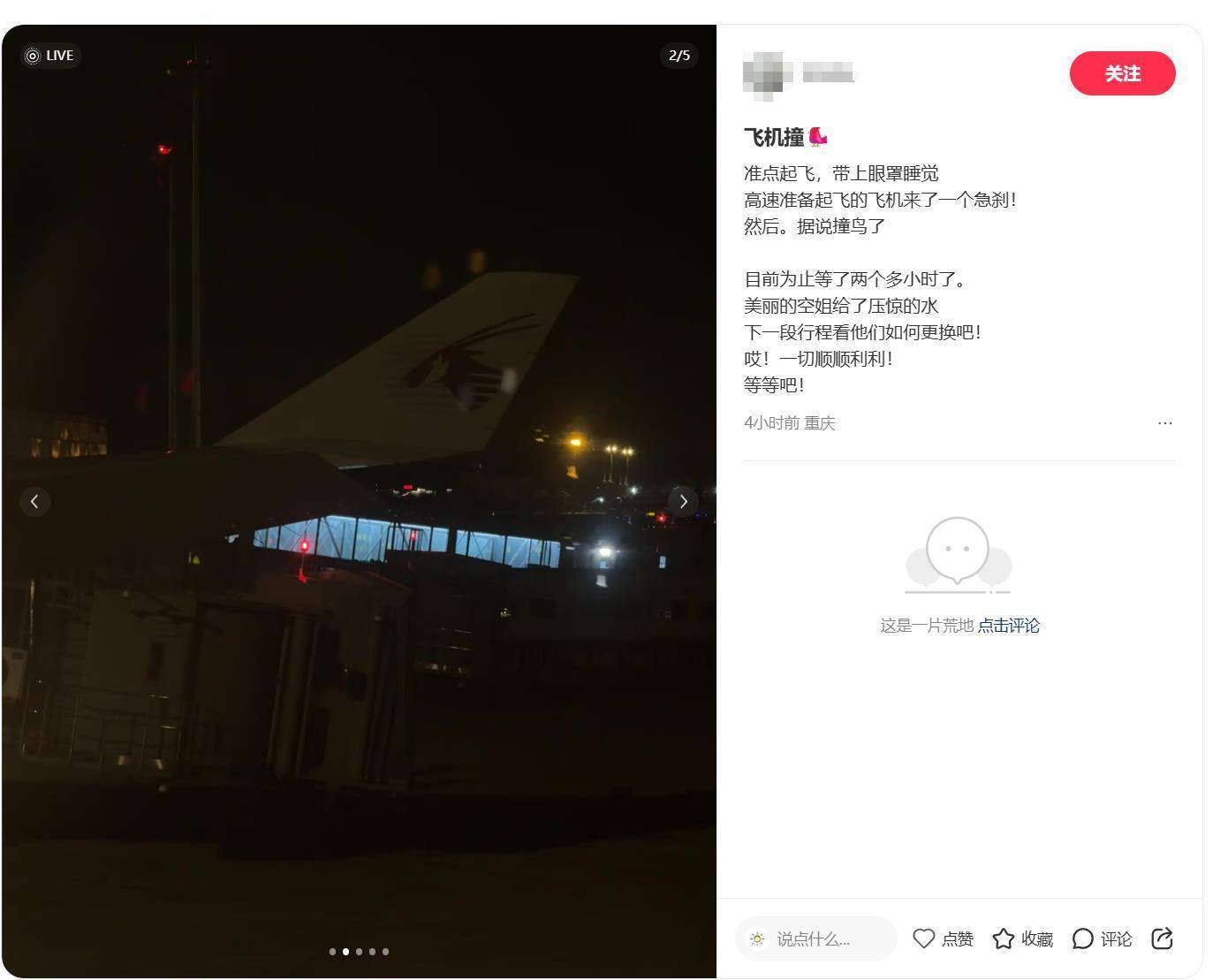This screenshot has width=1228, height=980.
Task: Save the post with 收藏
Action: click(1022, 938)
